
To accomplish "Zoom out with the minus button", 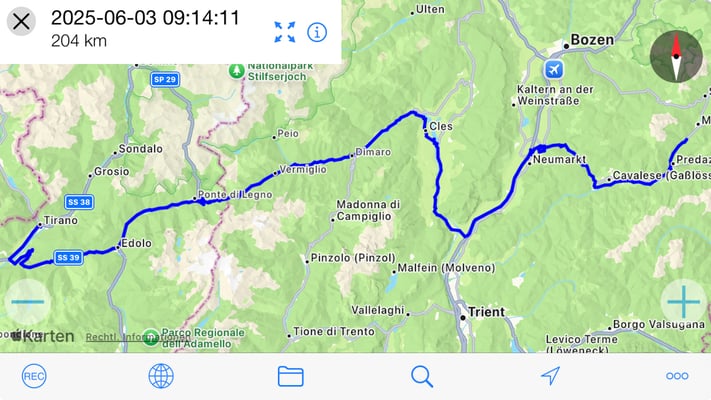I will 28,301.
